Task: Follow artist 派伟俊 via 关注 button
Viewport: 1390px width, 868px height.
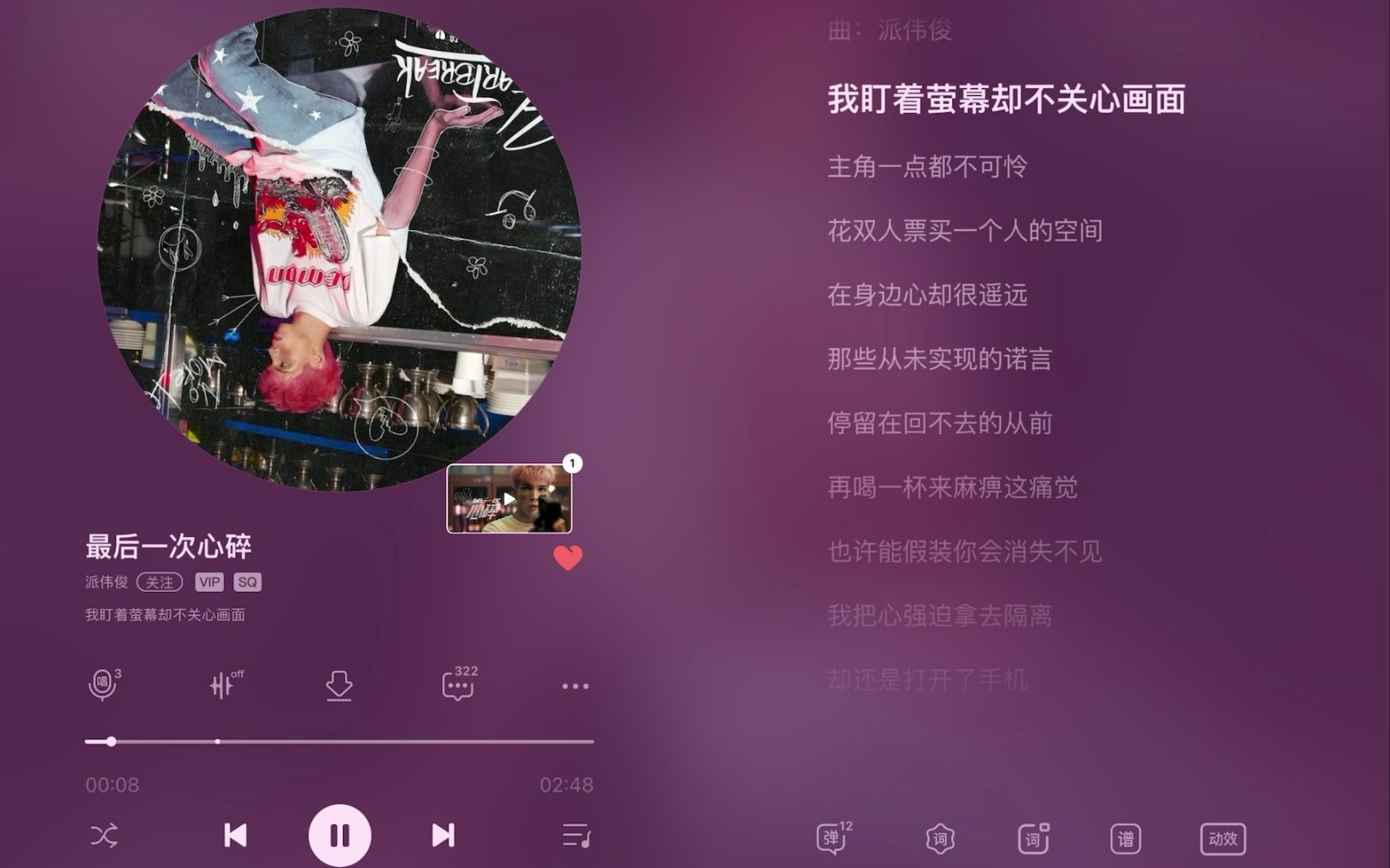Action: tap(160, 582)
